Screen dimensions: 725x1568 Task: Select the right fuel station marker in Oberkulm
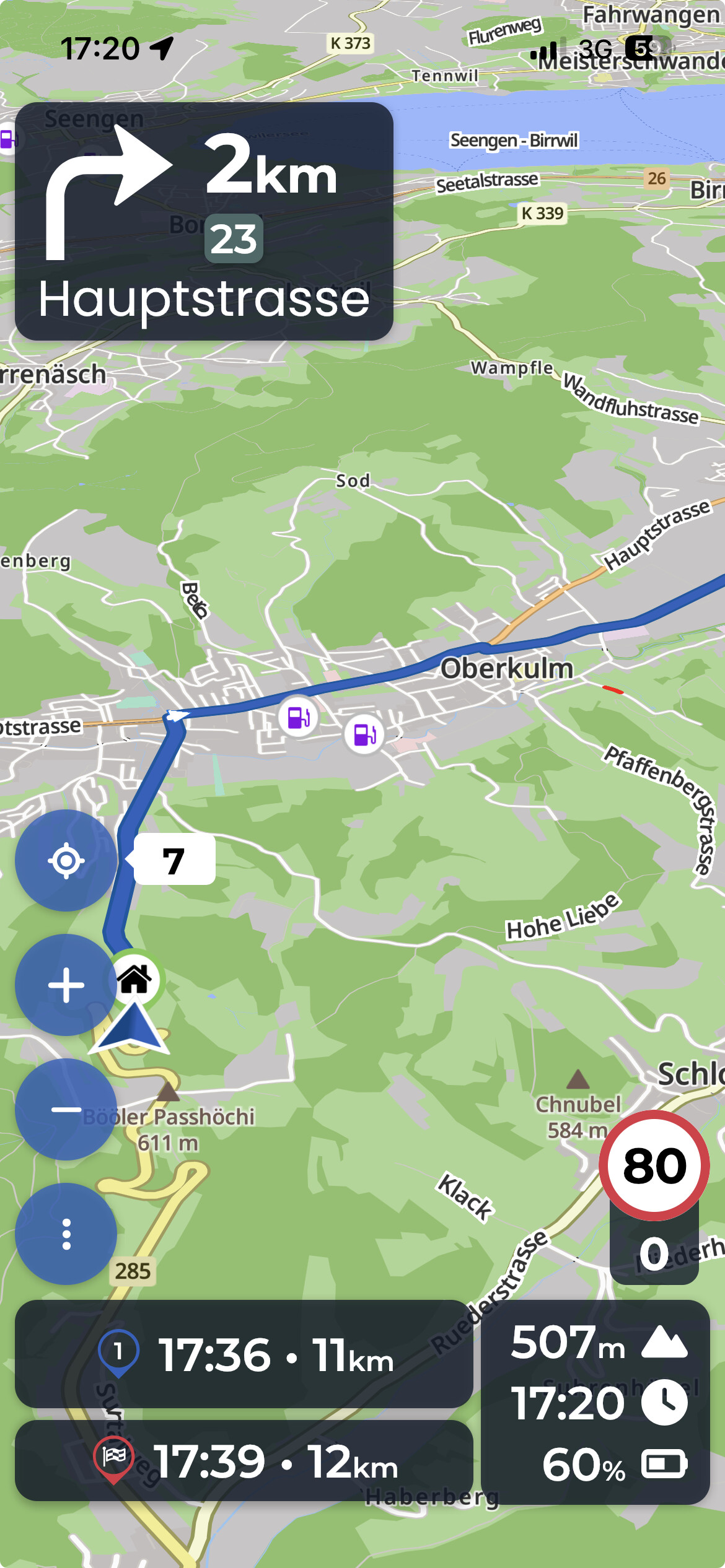pyautogui.click(x=364, y=734)
